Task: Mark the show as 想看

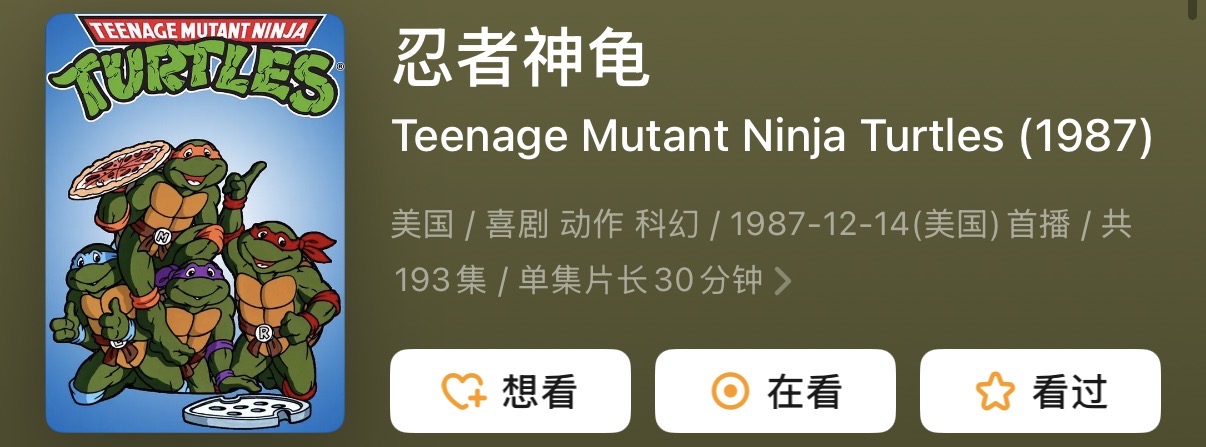Action: coord(509,391)
